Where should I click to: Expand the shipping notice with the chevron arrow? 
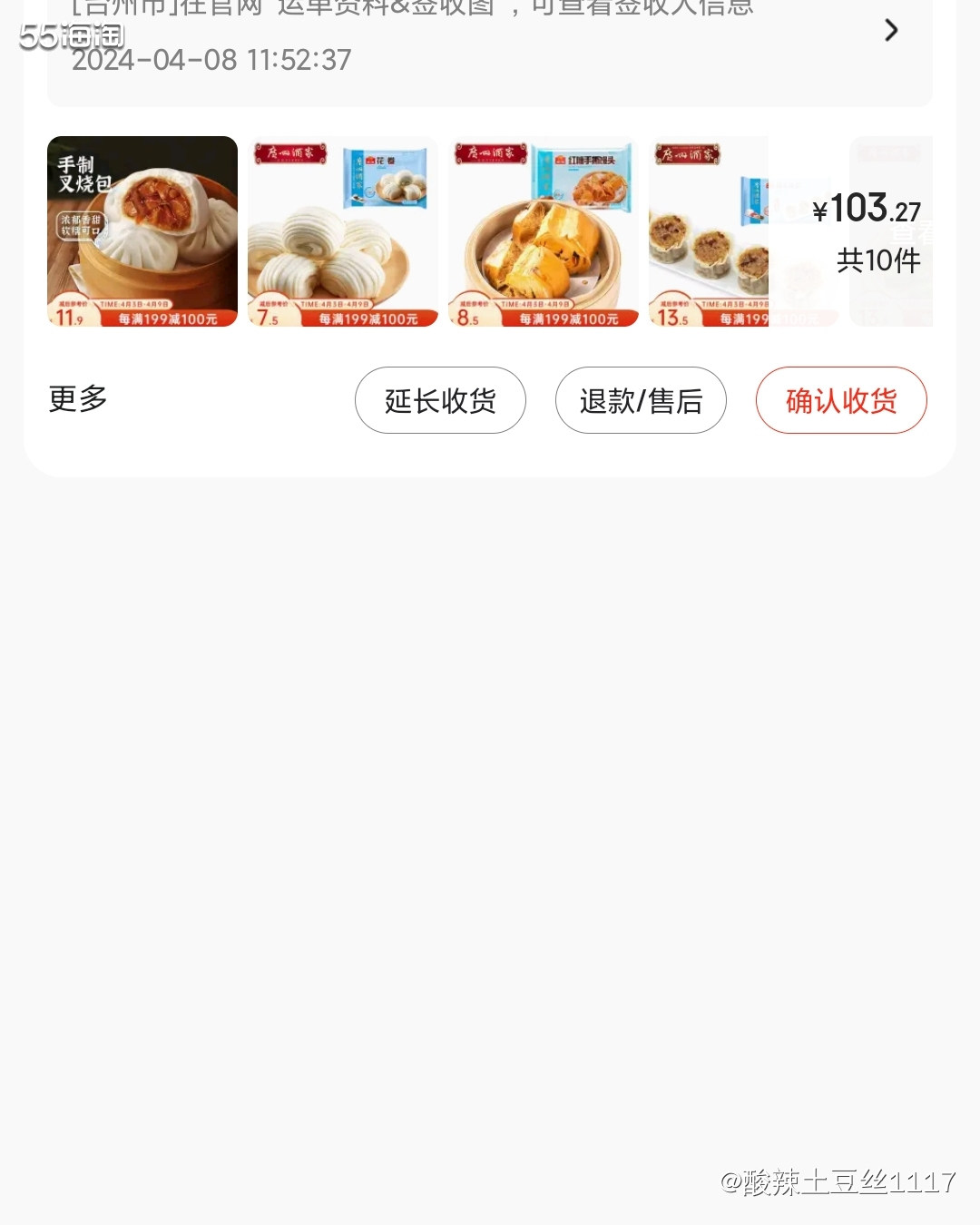click(891, 30)
